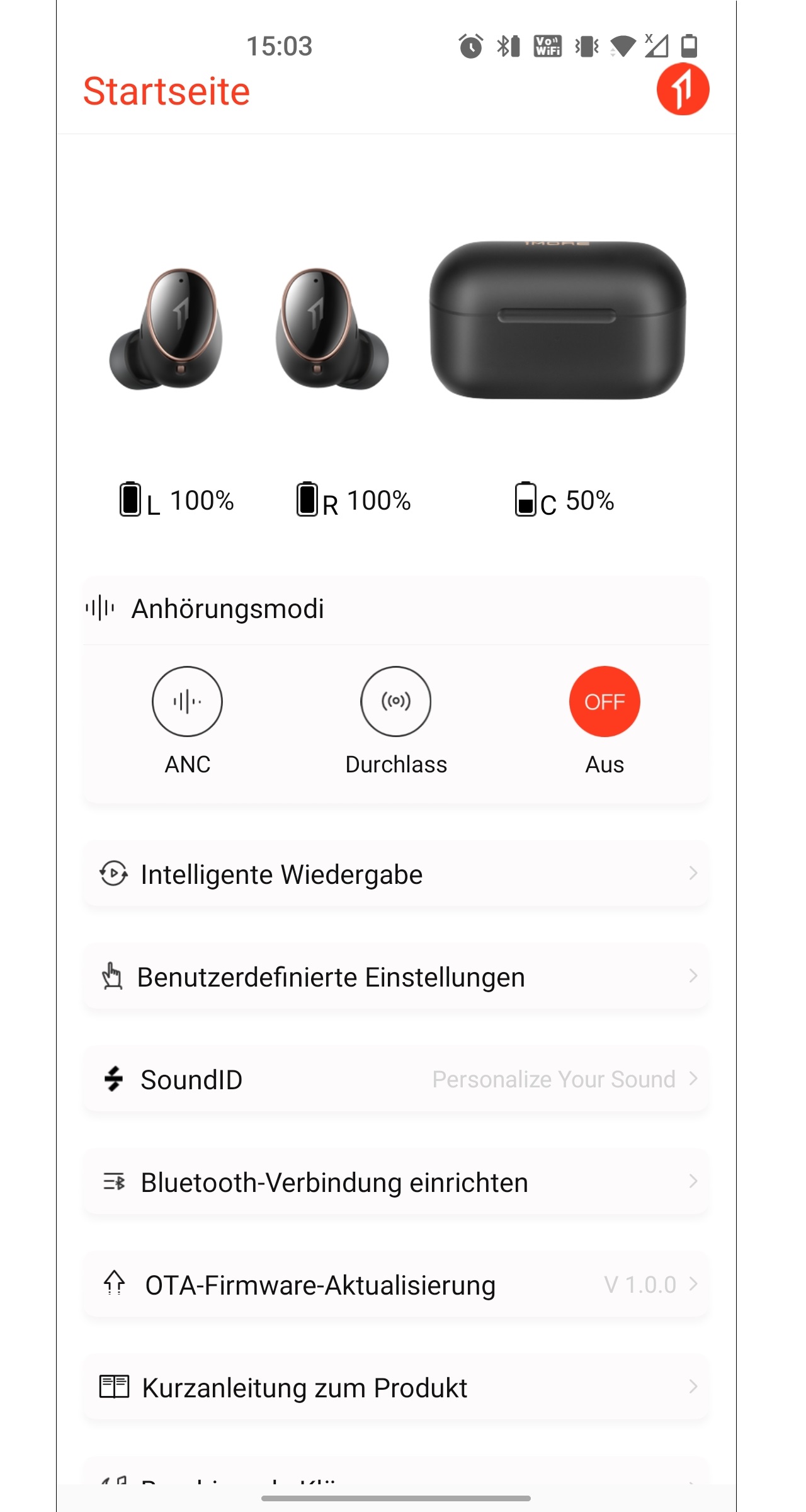Open Intelligente Wiedergabe
This screenshot has height=1512, width=806.
396,874
